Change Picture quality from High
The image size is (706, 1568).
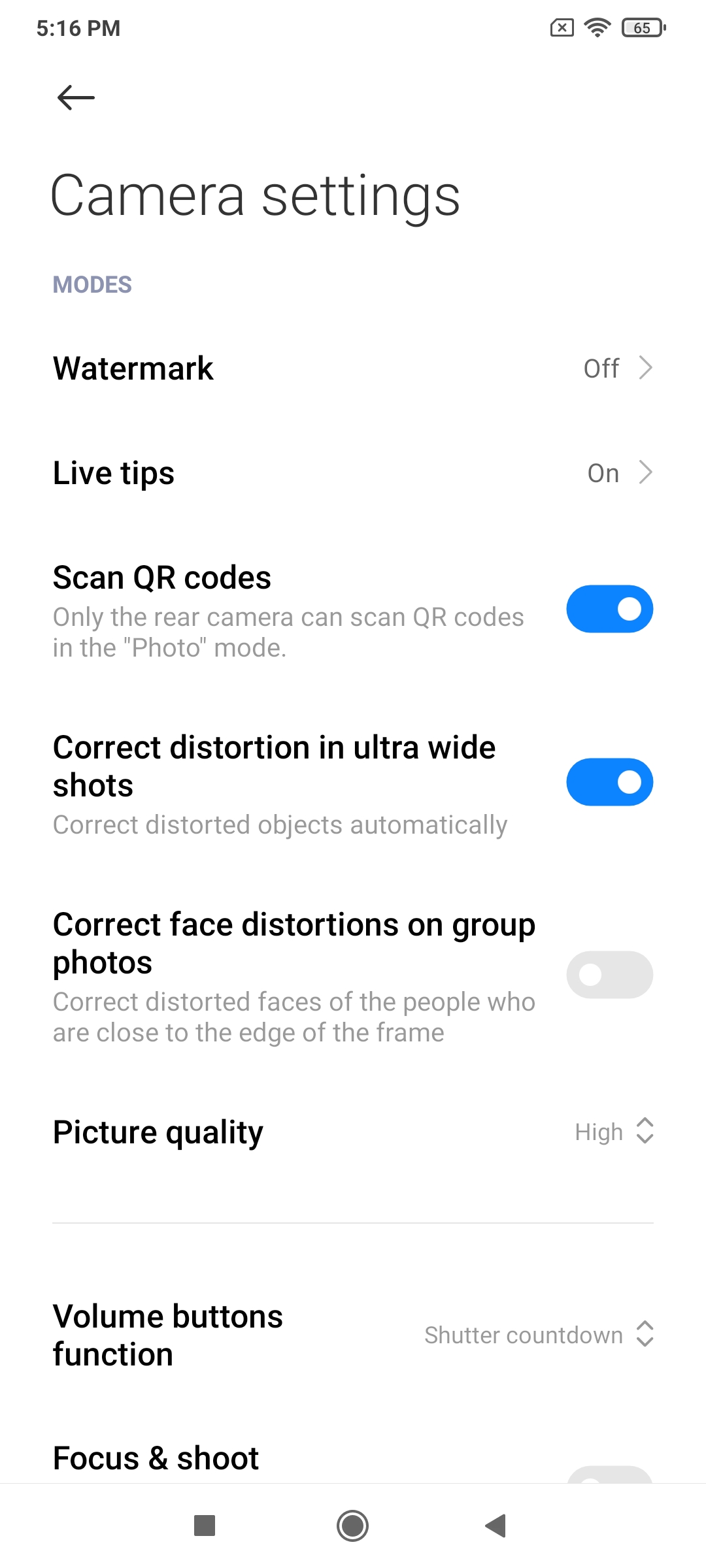[613, 1132]
